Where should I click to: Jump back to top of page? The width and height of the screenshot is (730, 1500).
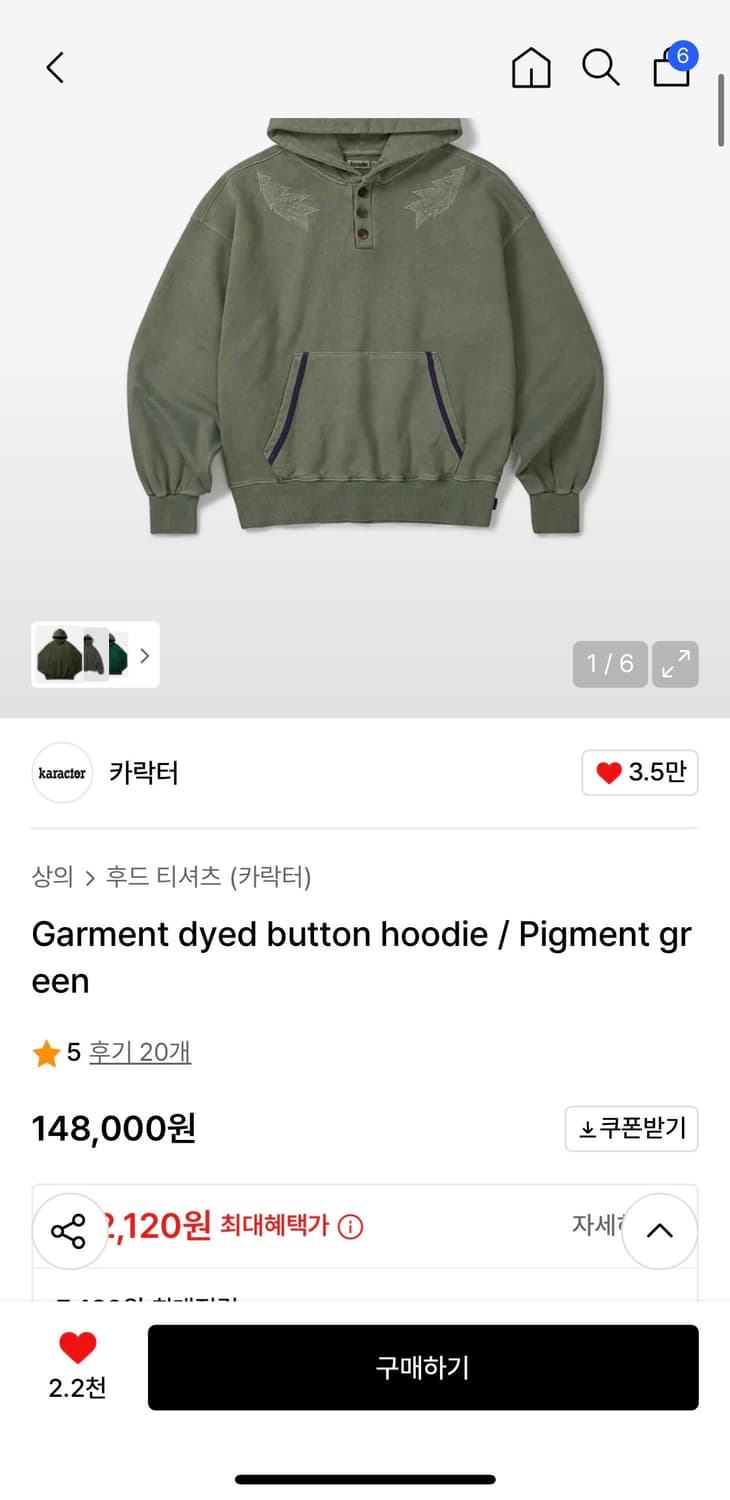point(659,1231)
